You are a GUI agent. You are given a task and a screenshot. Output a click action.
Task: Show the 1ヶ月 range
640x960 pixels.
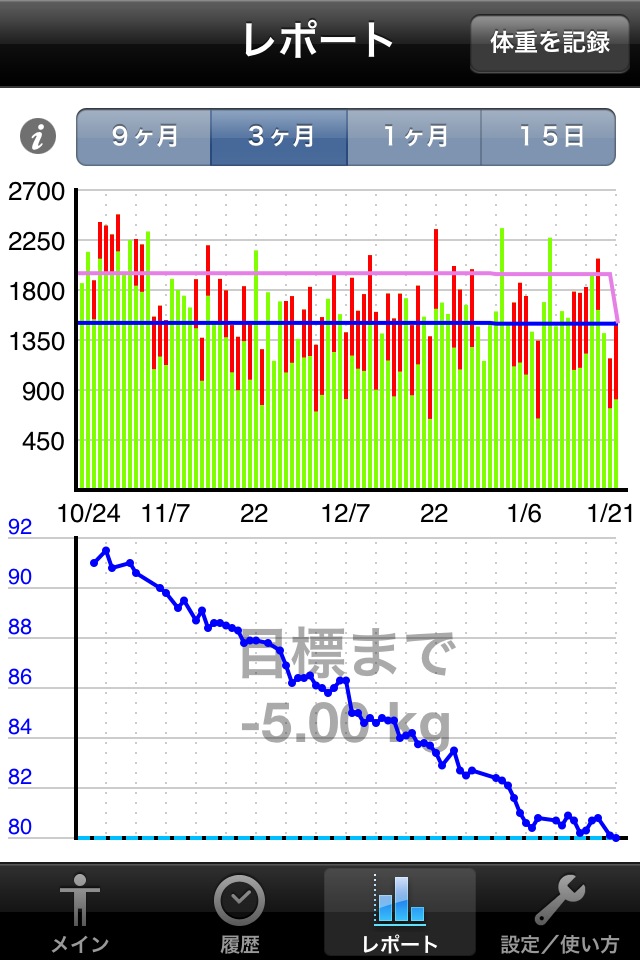click(414, 137)
